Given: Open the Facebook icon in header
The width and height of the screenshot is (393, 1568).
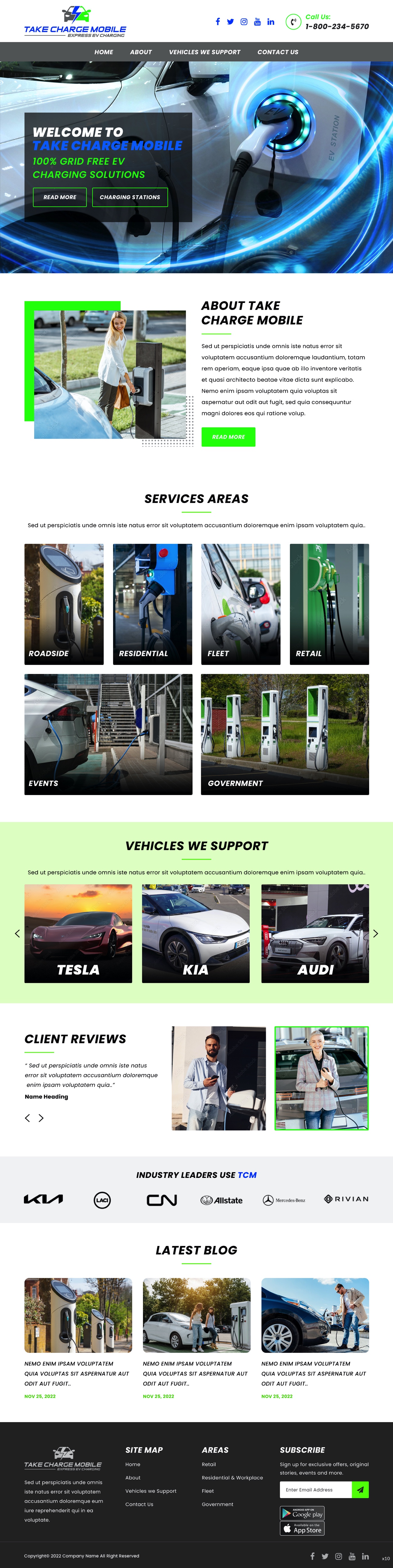Looking at the screenshot, I should point(218,21).
